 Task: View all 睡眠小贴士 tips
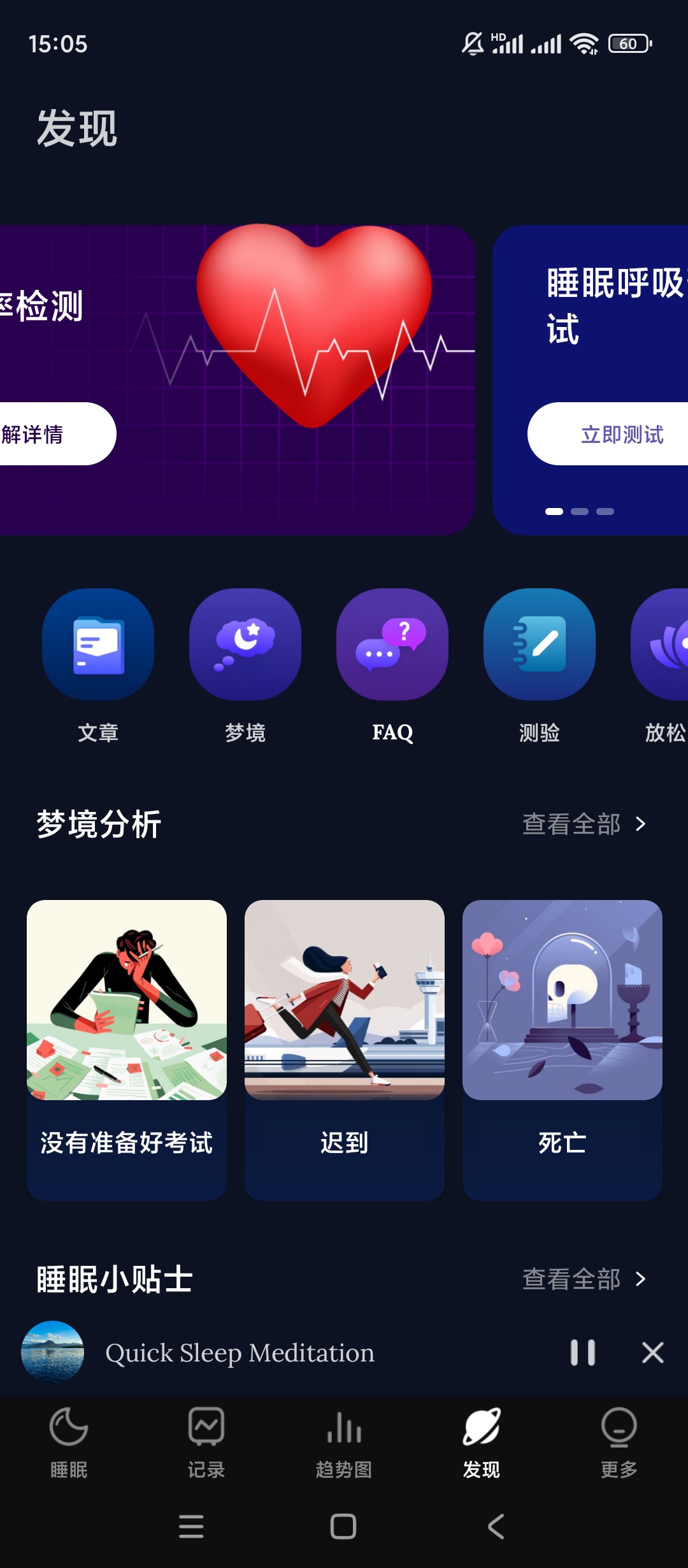click(x=584, y=1279)
